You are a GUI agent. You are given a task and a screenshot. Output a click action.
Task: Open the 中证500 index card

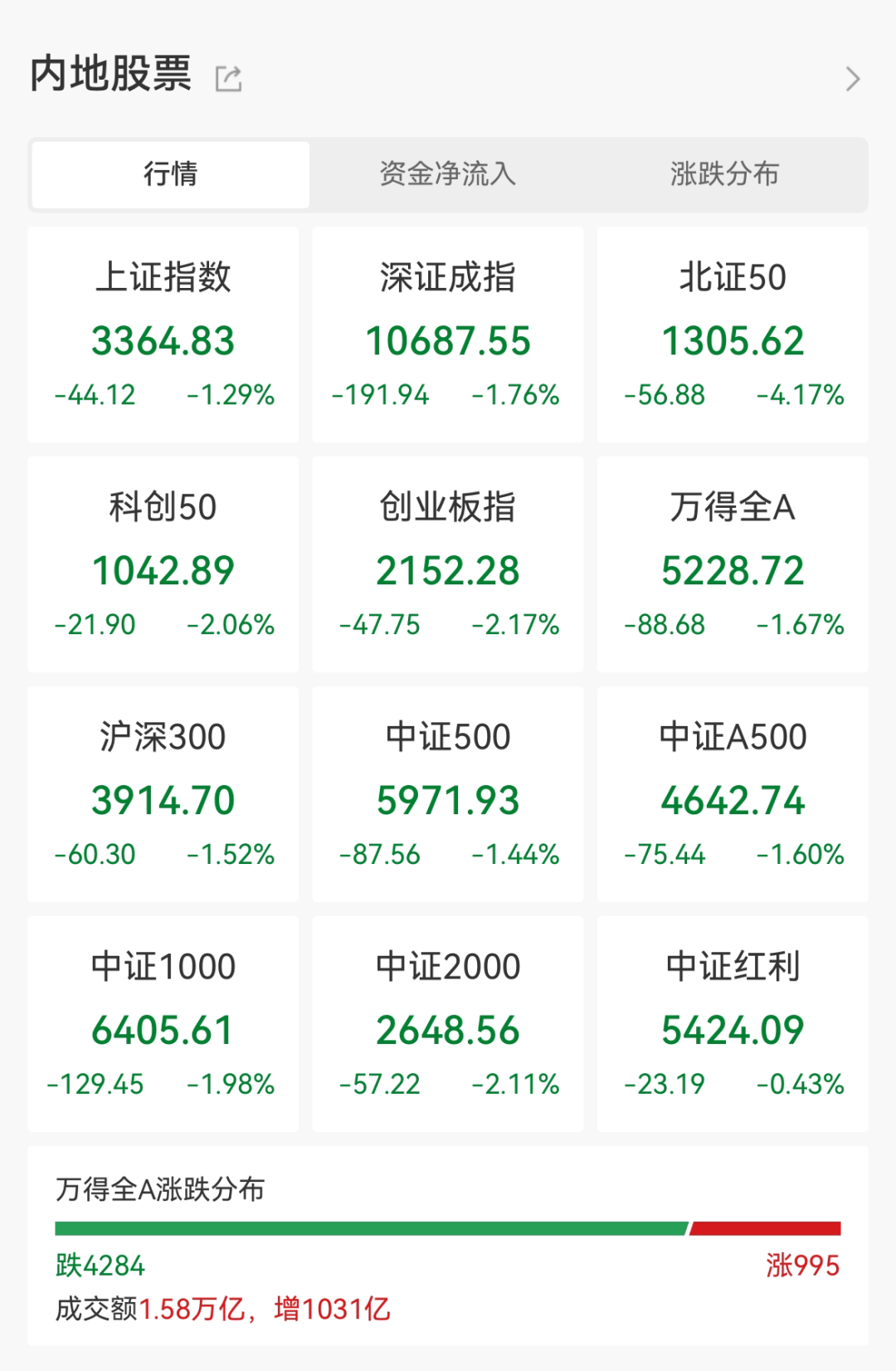pyautogui.click(x=448, y=794)
